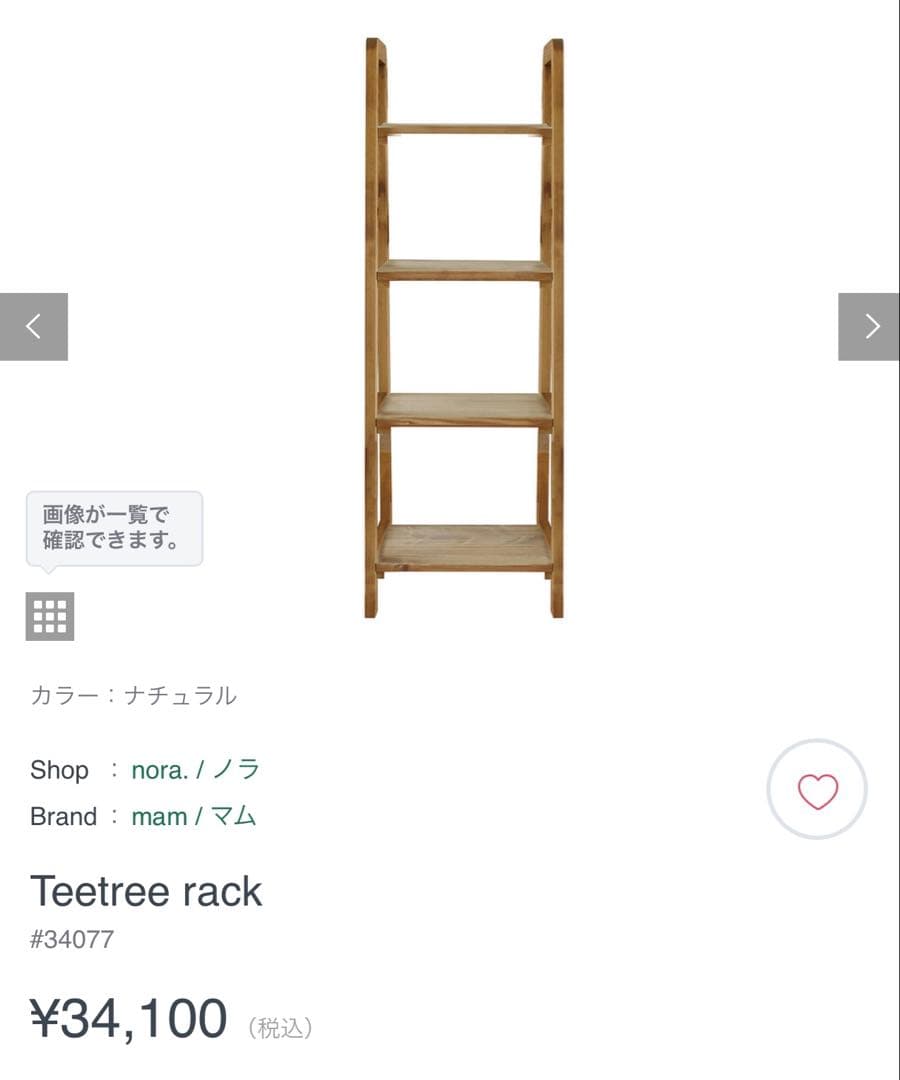Unfavorite the item with the heart button
Viewport: 900px width, 1080px height.
pos(817,788)
